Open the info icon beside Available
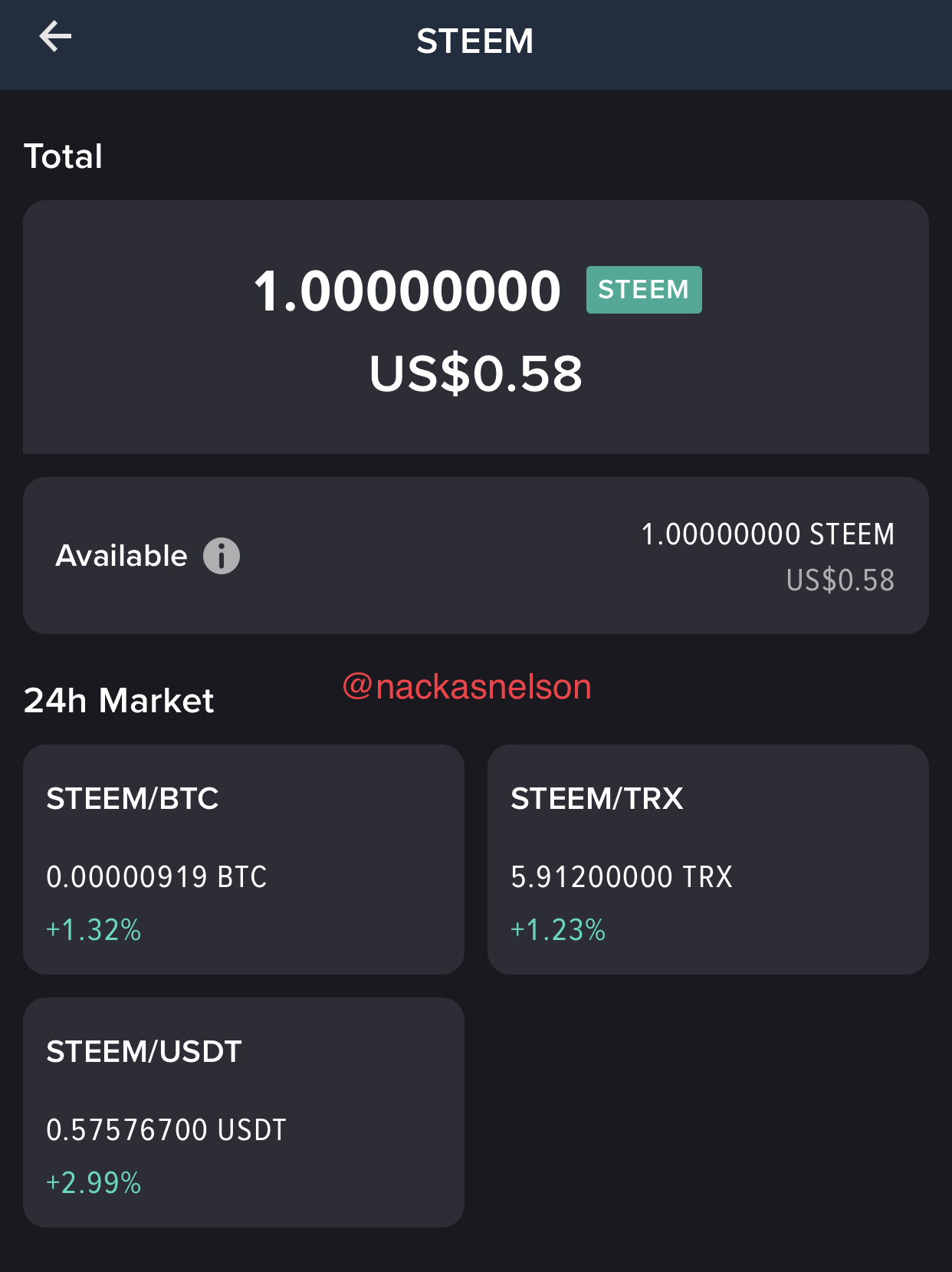 point(222,556)
